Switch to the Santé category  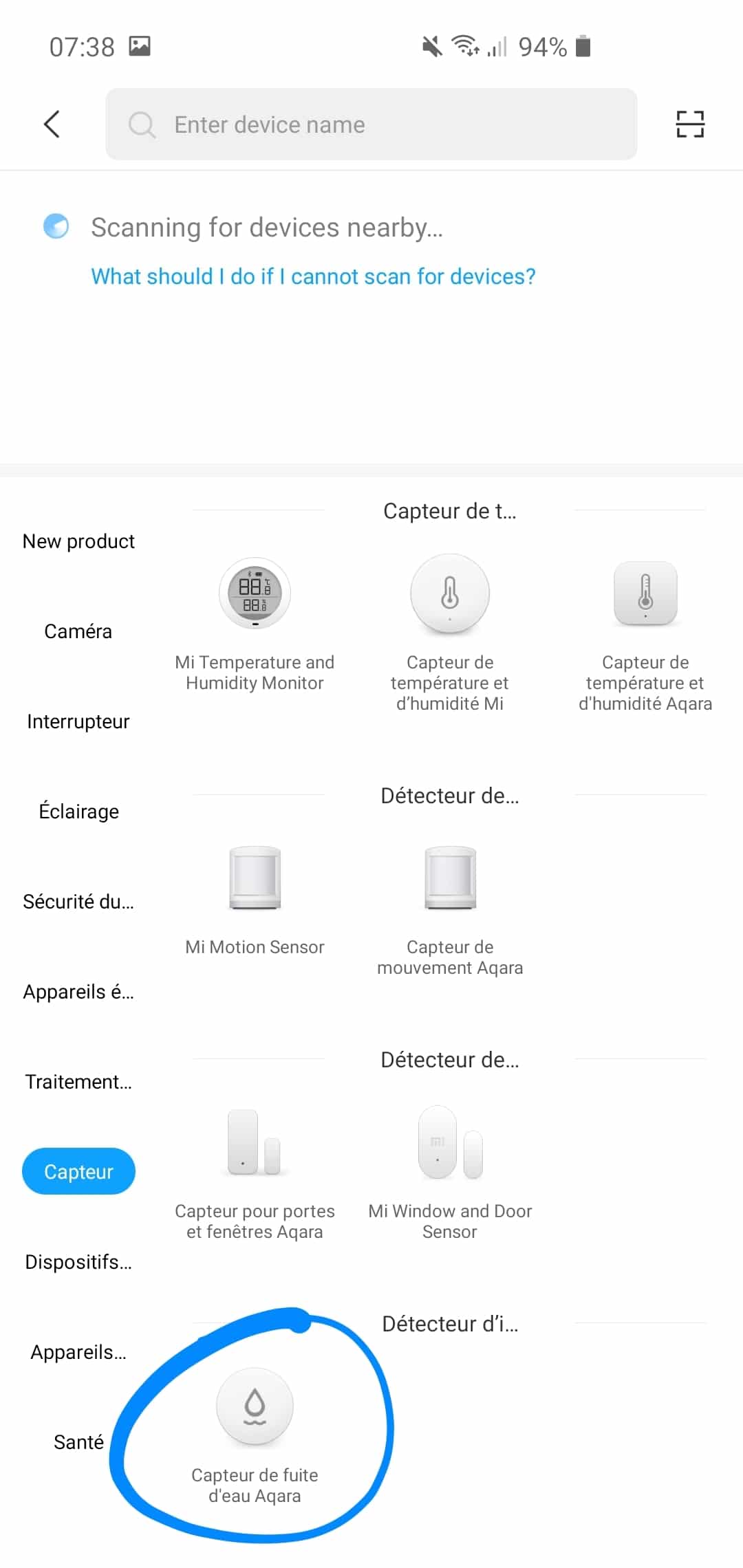click(78, 1442)
